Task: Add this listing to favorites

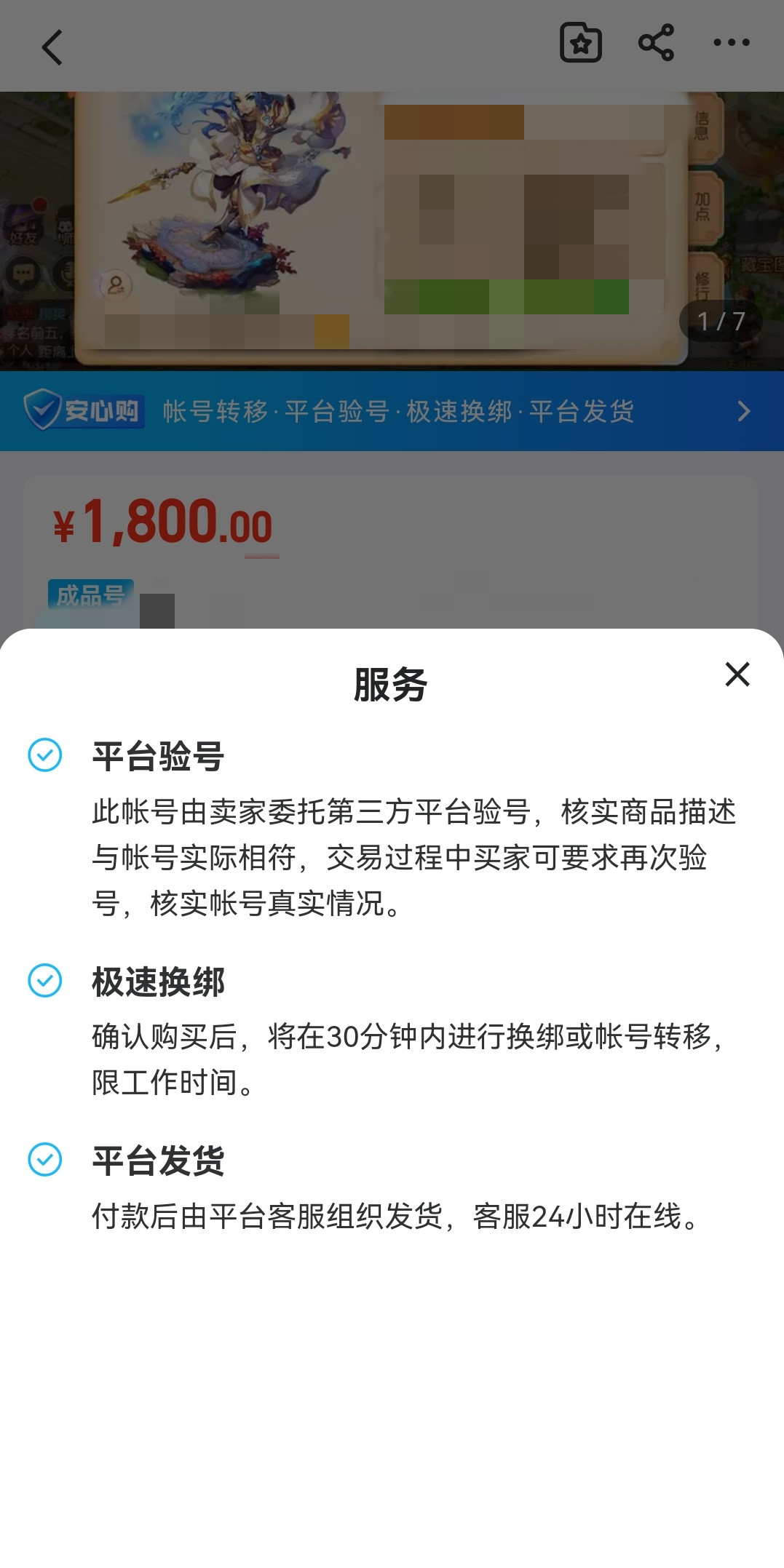Action: point(580,43)
